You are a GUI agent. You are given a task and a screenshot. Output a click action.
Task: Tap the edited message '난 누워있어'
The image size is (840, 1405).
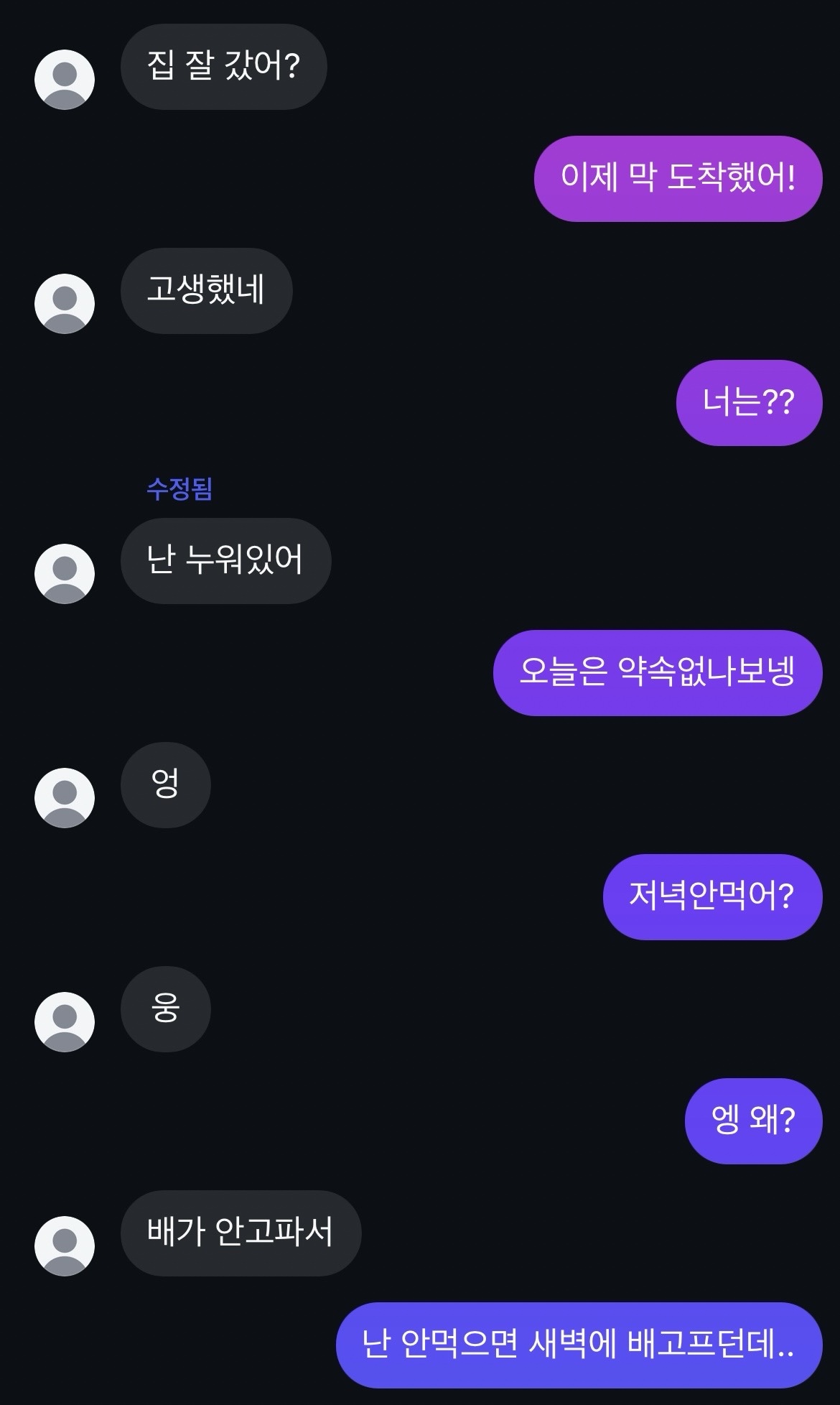225,560
